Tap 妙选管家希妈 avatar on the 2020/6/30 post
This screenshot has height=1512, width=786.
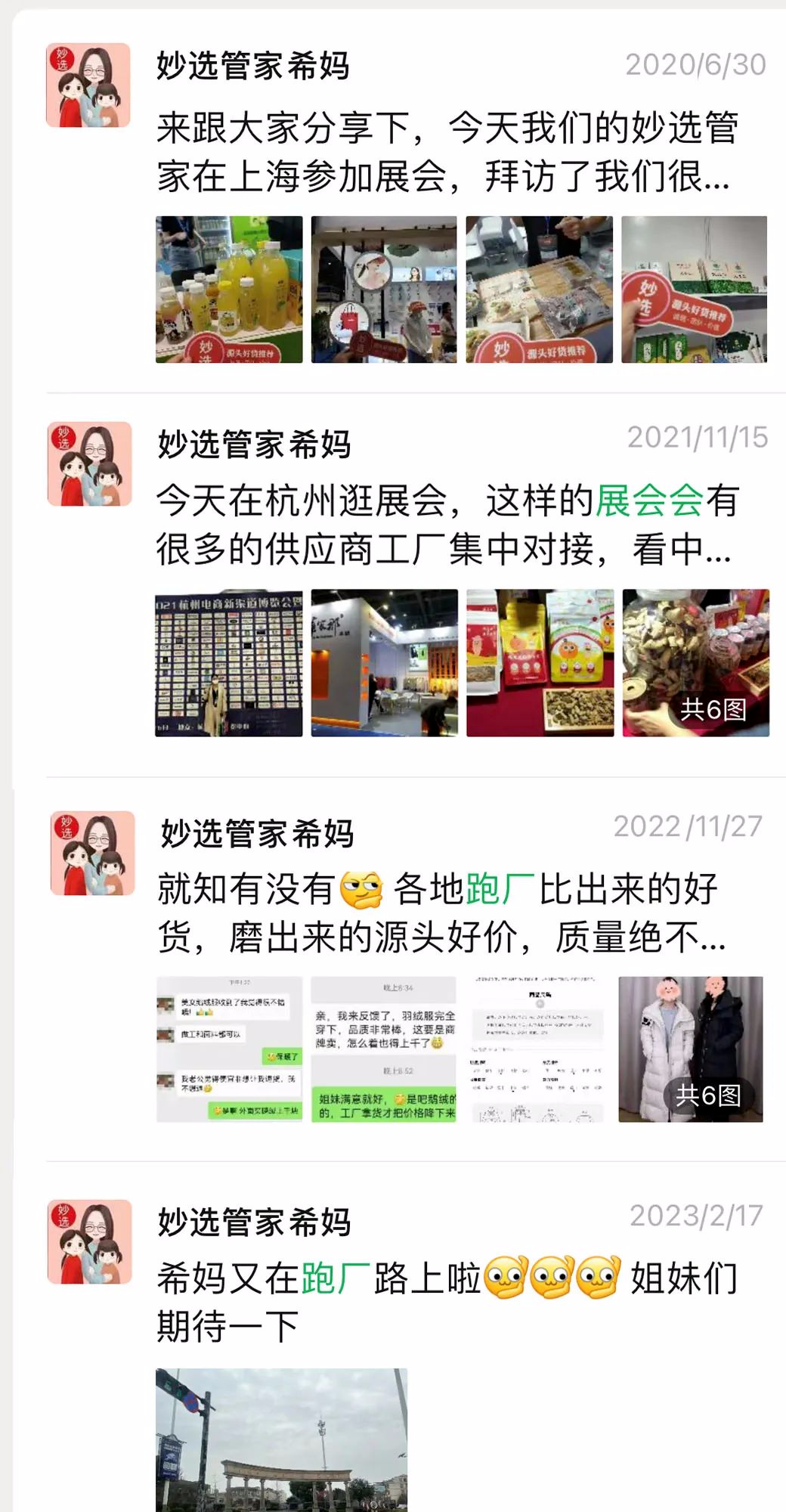pyautogui.click(x=88, y=85)
